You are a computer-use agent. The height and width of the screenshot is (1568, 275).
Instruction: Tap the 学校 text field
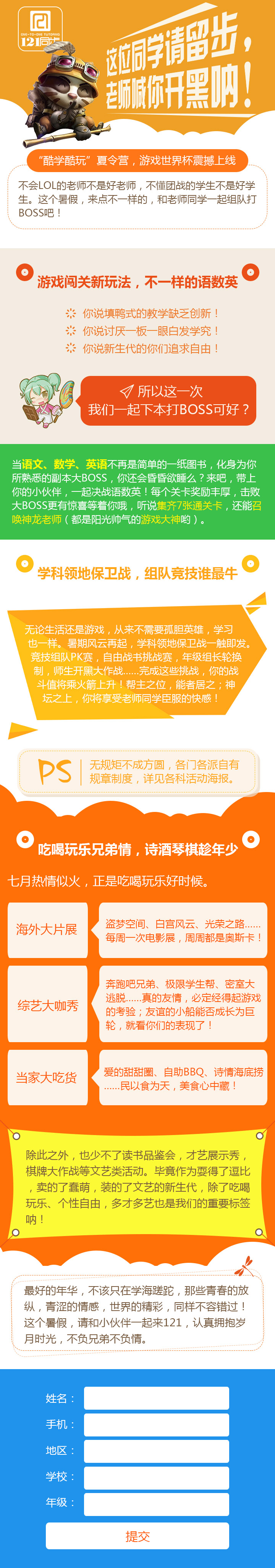click(x=156, y=1477)
